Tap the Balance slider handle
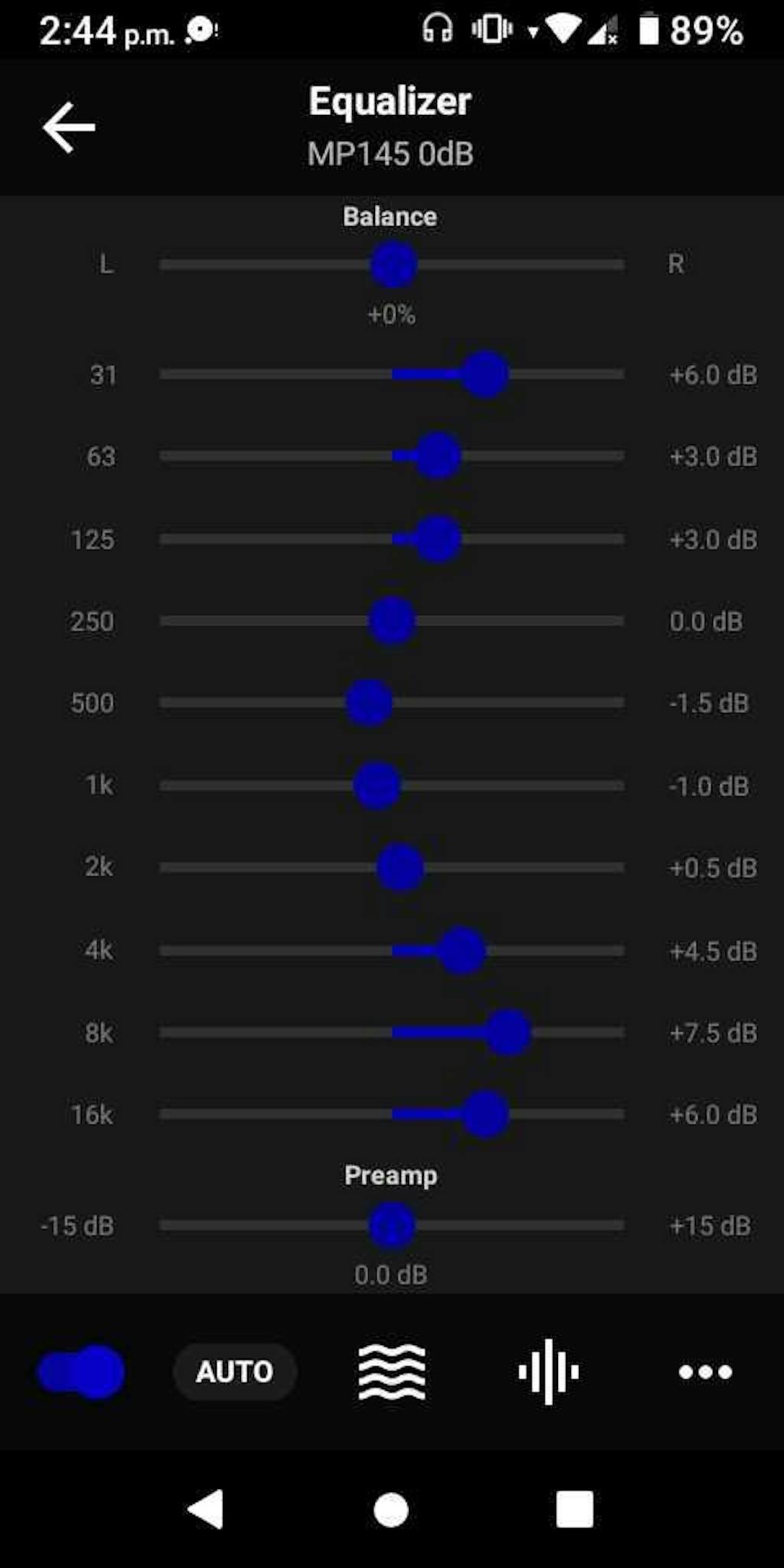The image size is (784, 1568). tap(394, 265)
